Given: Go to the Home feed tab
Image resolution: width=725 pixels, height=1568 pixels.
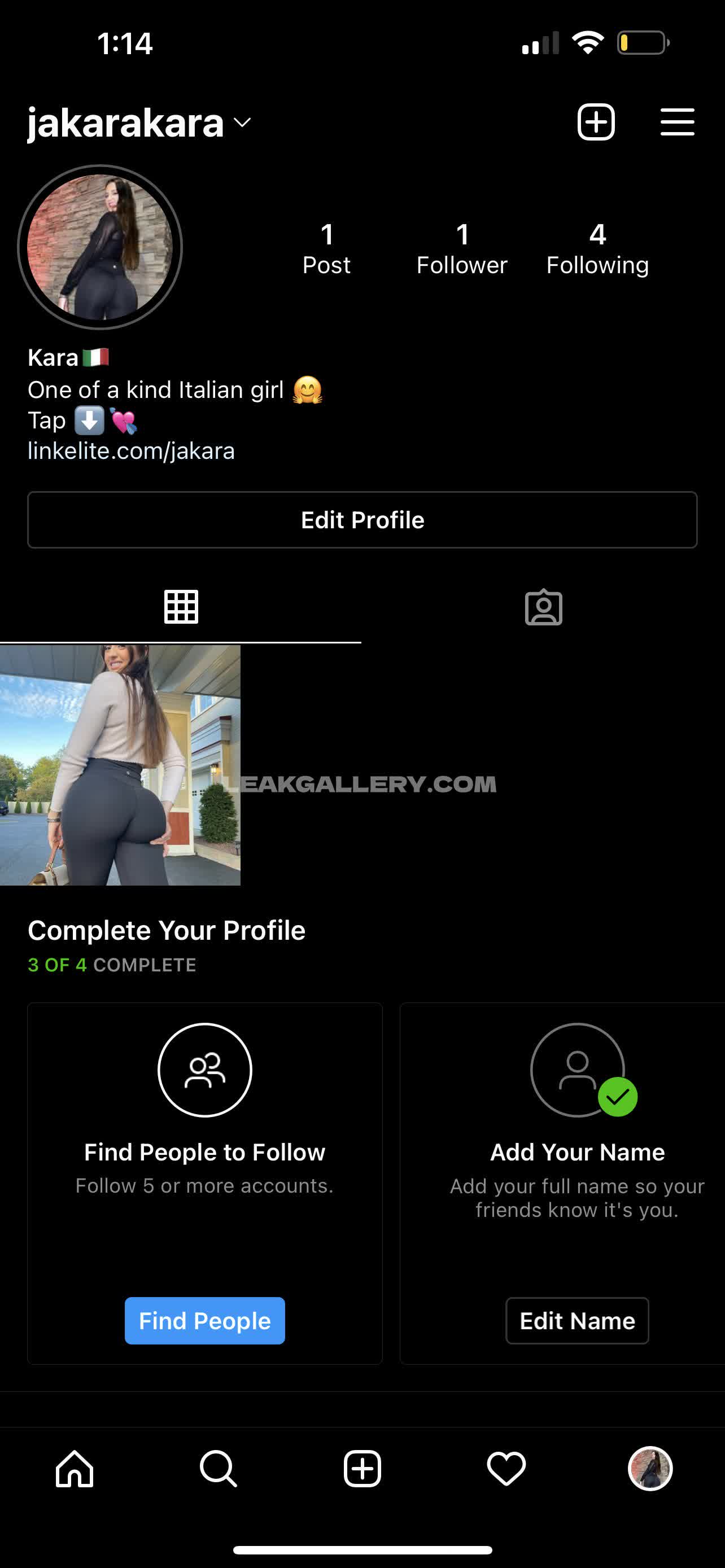Looking at the screenshot, I should [x=75, y=1468].
